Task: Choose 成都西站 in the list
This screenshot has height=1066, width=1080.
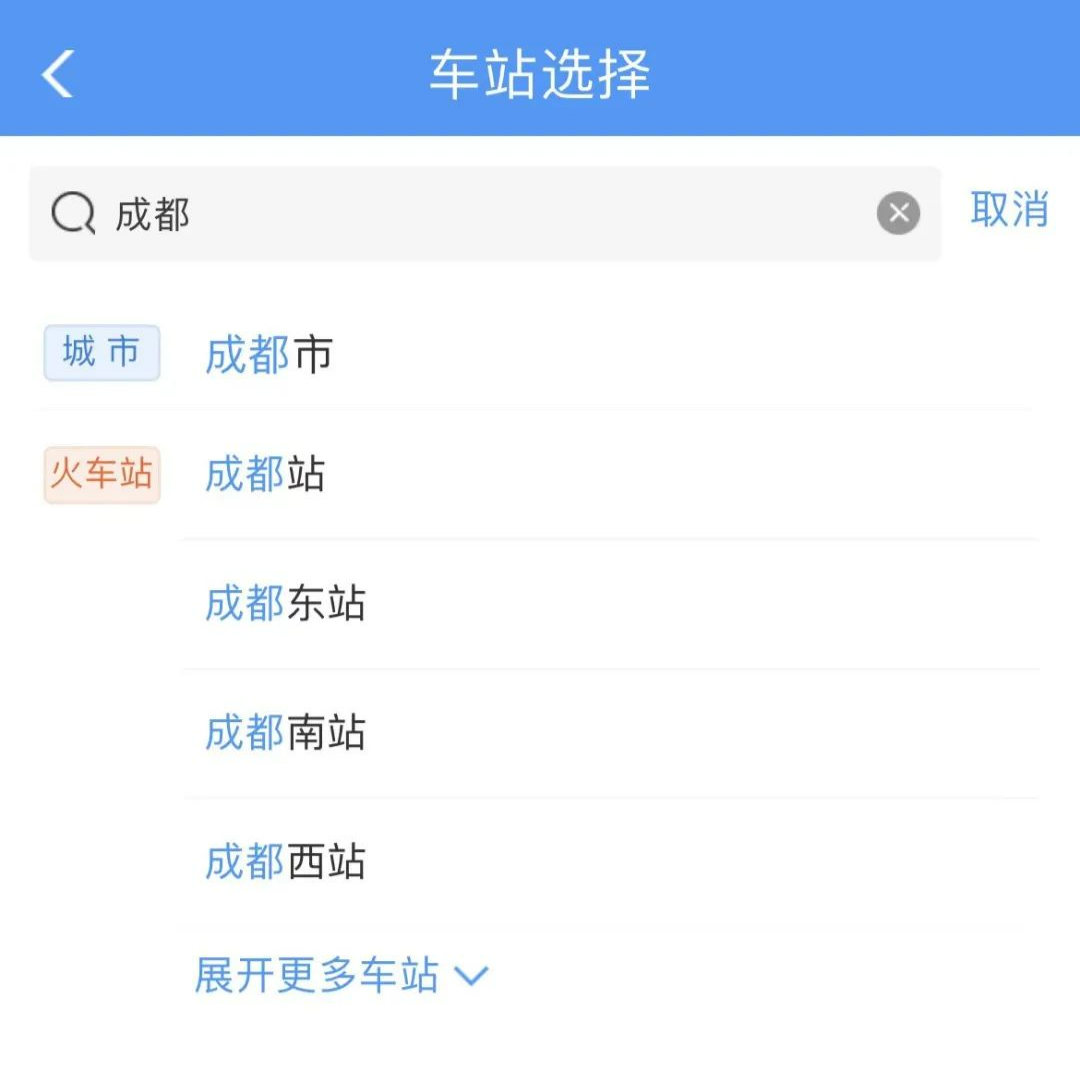Action: (x=285, y=862)
